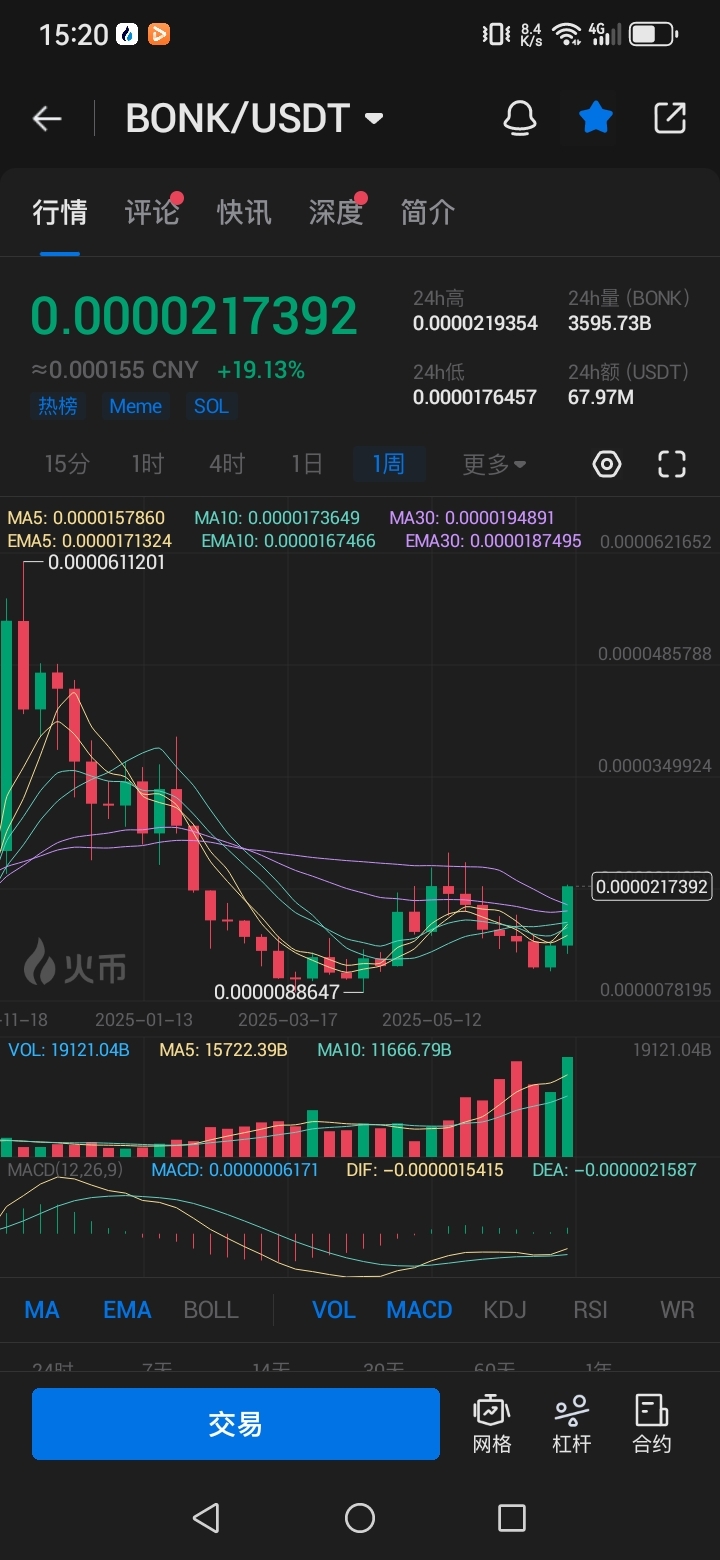Tap the share icon in the top bar

668,117
